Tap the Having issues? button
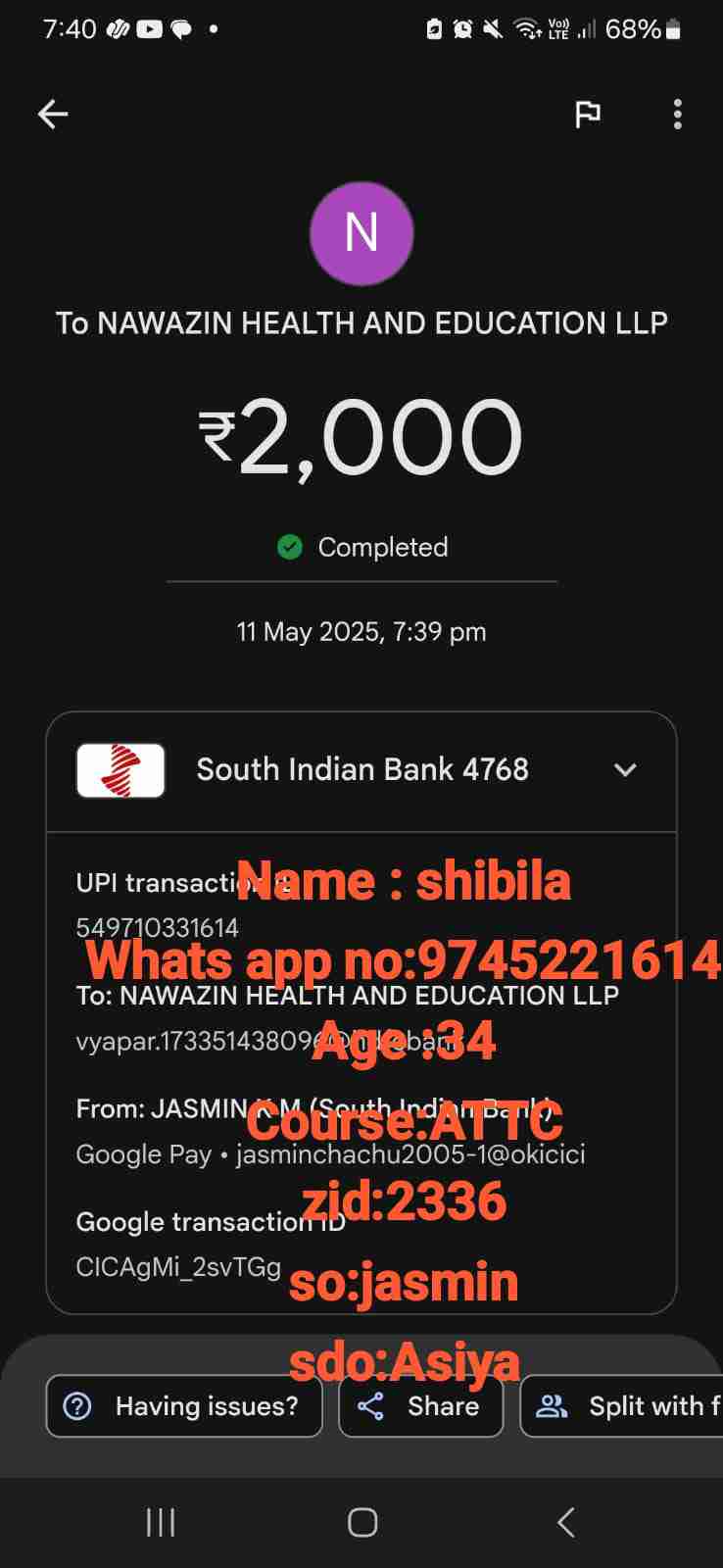This screenshot has width=723, height=1568. pos(184,1406)
